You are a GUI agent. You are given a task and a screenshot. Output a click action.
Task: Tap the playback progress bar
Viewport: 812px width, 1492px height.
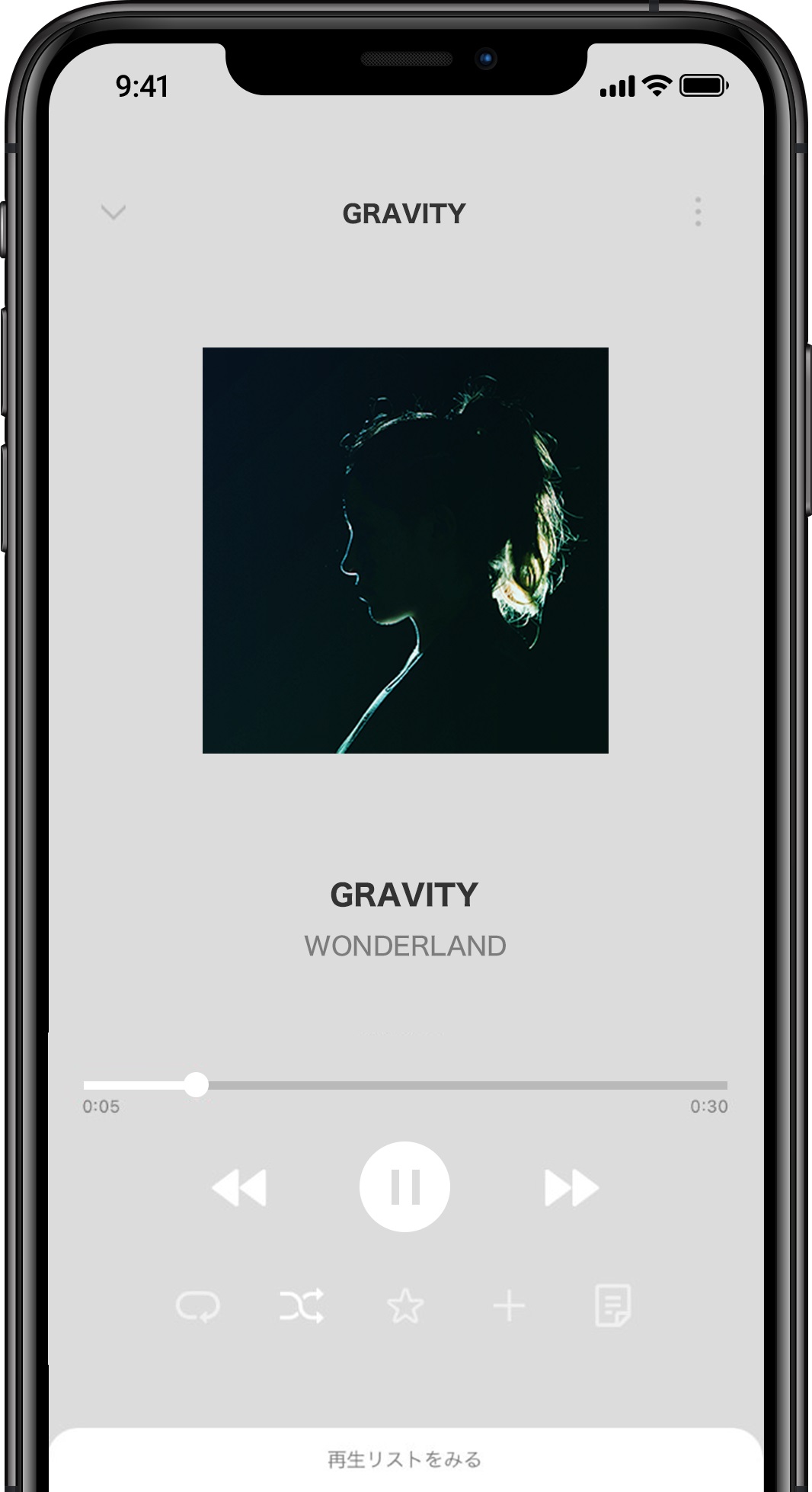pos(405,1084)
